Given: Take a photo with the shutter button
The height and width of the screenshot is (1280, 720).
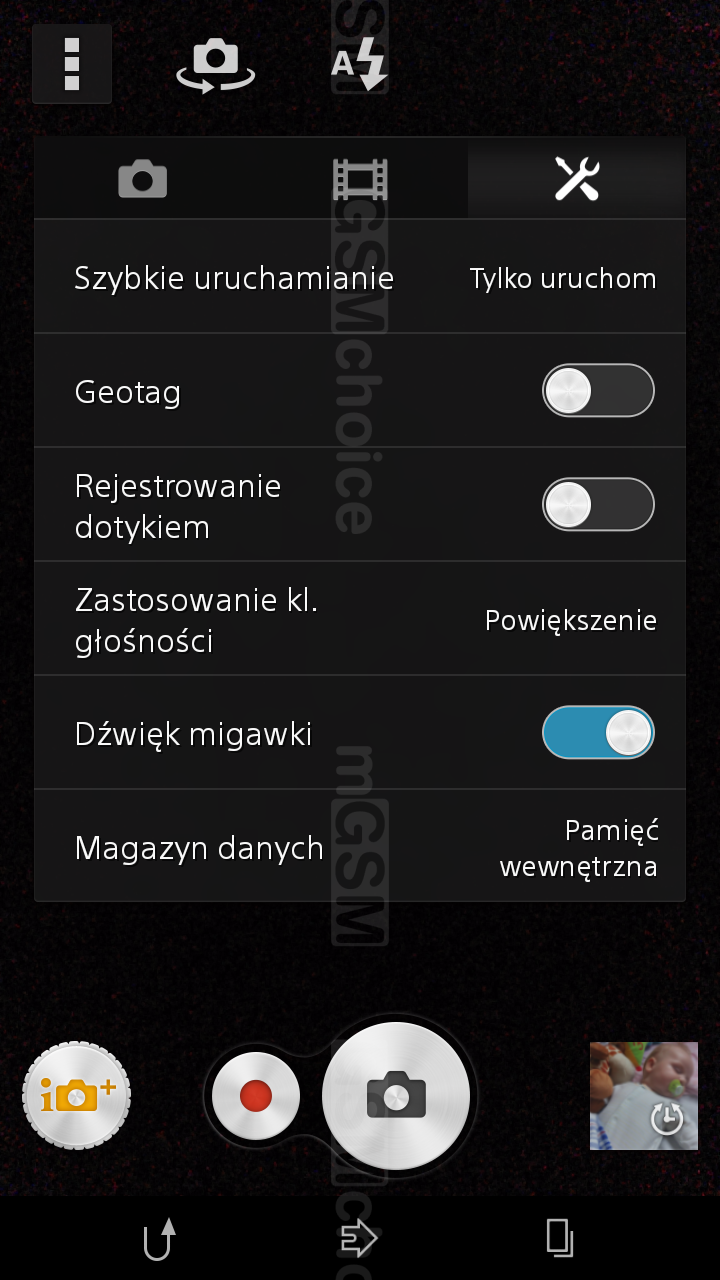Looking at the screenshot, I should pyautogui.click(x=396, y=1095).
